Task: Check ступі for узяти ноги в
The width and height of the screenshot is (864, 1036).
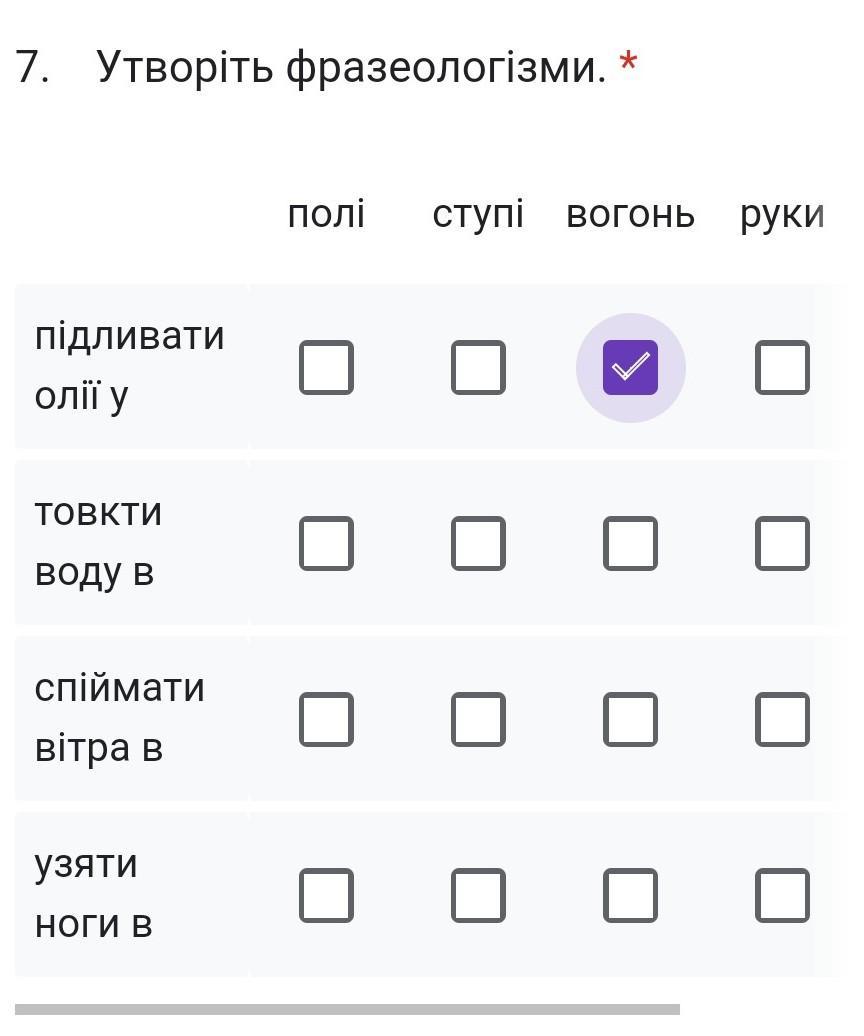Action: (x=478, y=896)
